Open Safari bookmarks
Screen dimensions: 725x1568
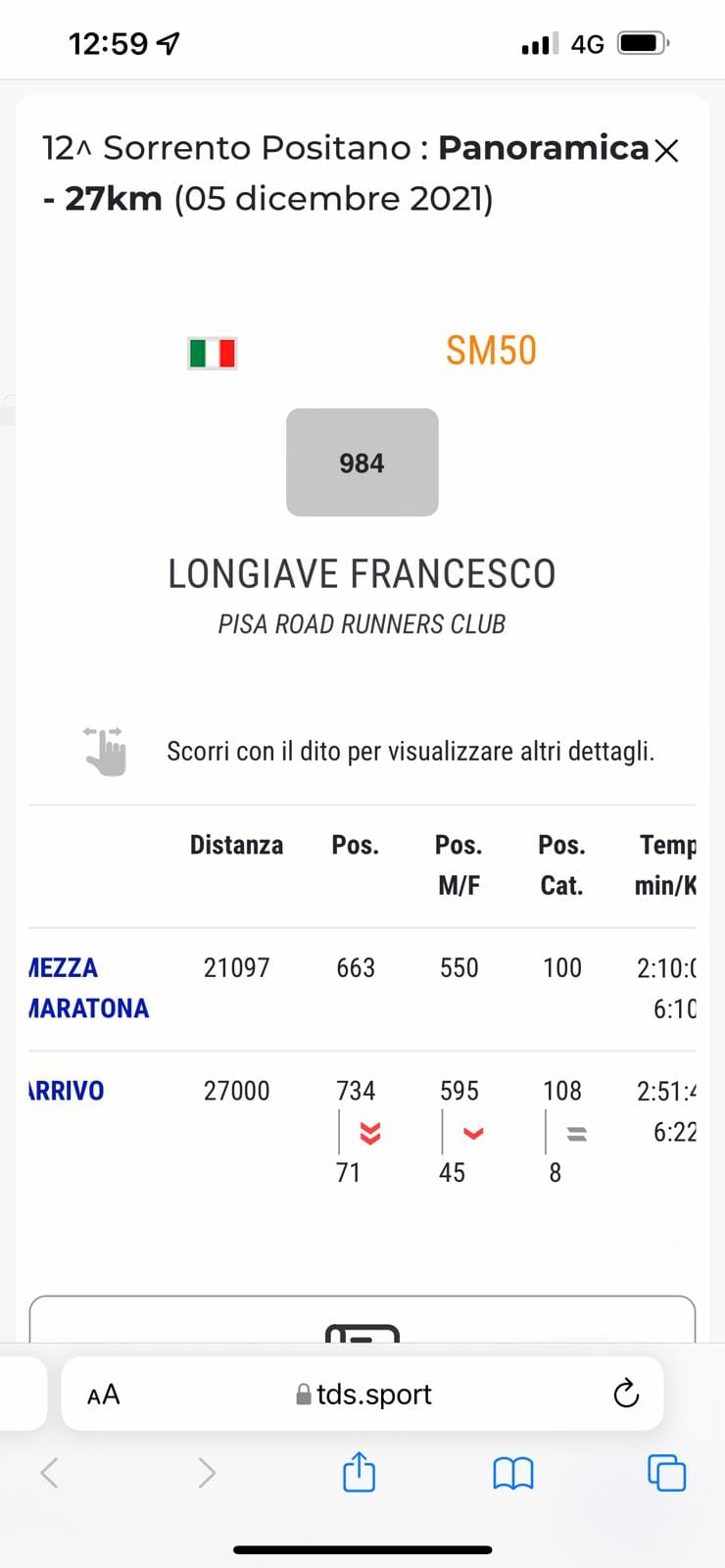click(x=513, y=1473)
